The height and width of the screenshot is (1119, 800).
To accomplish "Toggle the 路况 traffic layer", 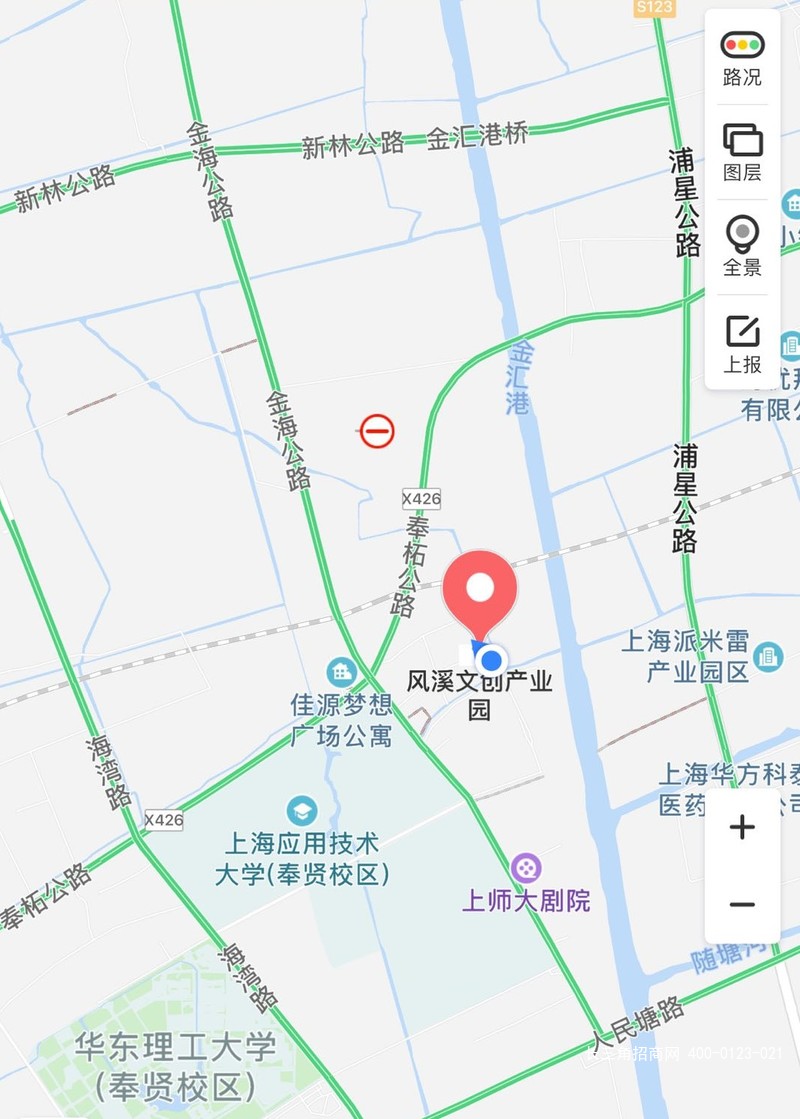I will pyautogui.click(x=742, y=58).
